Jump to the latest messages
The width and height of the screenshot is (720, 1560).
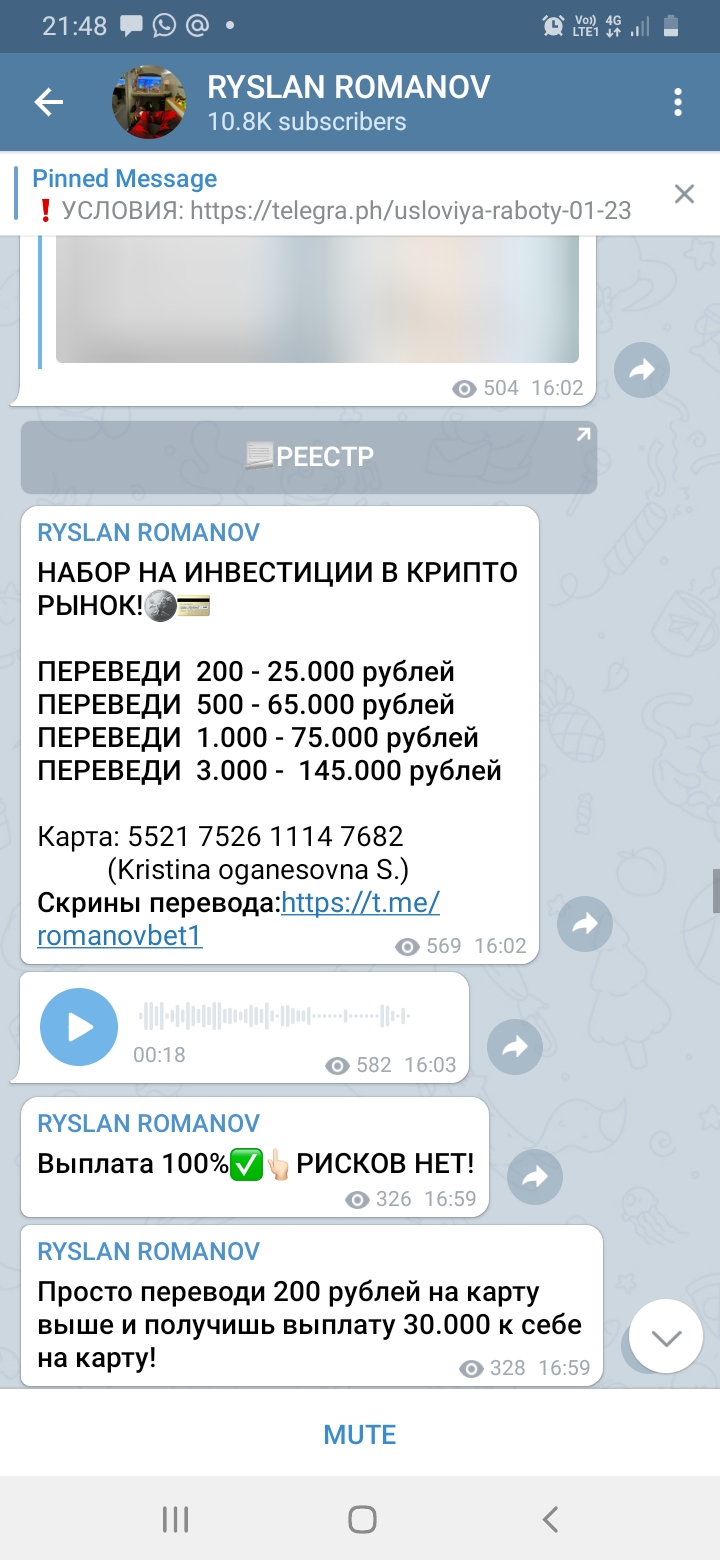tap(667, 1337)
